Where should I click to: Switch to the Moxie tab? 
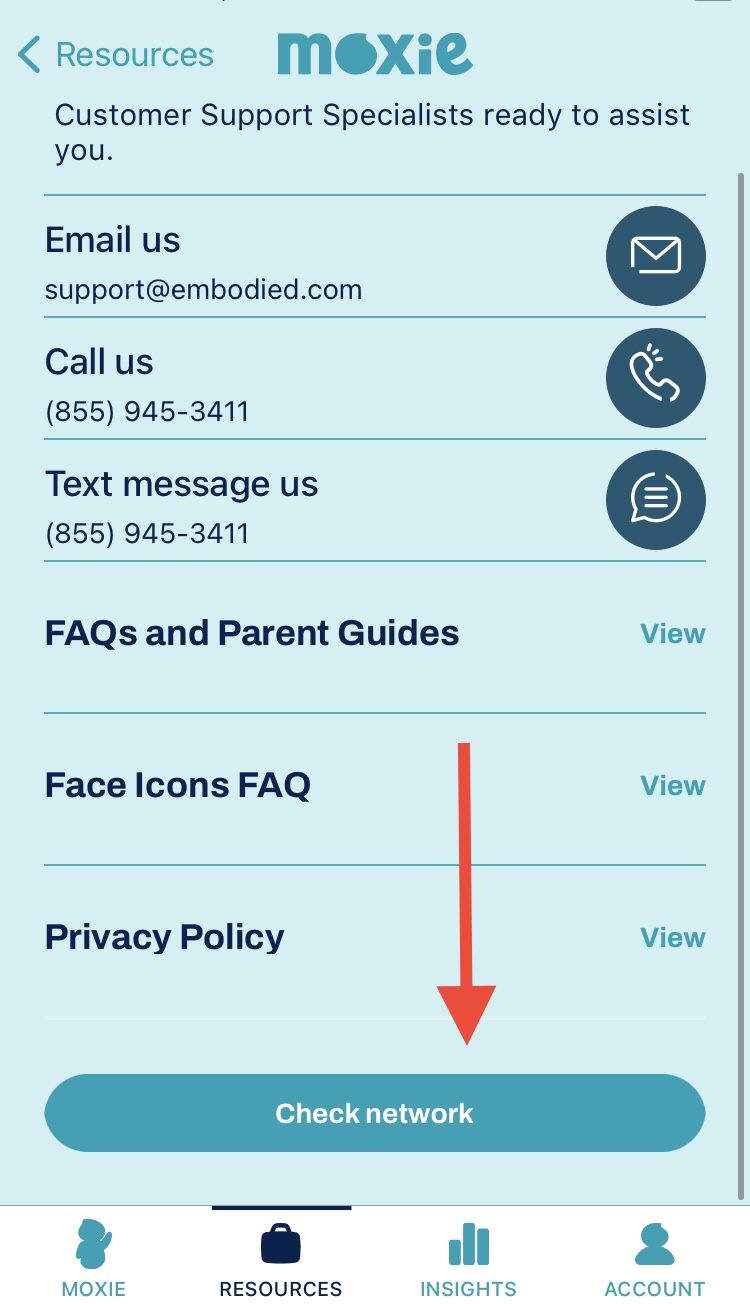click(94, 1258)
